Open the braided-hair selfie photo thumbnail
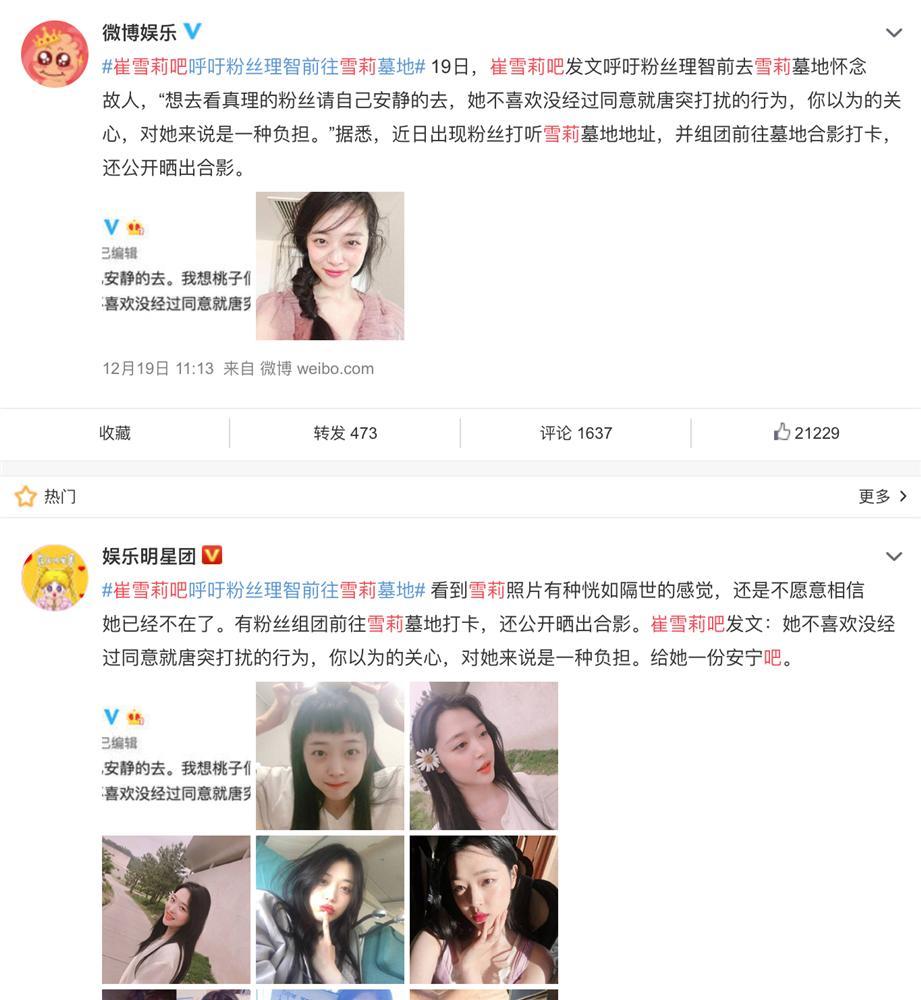The height and width of the screenshot is (1000, 921). [x=330, y=265]
